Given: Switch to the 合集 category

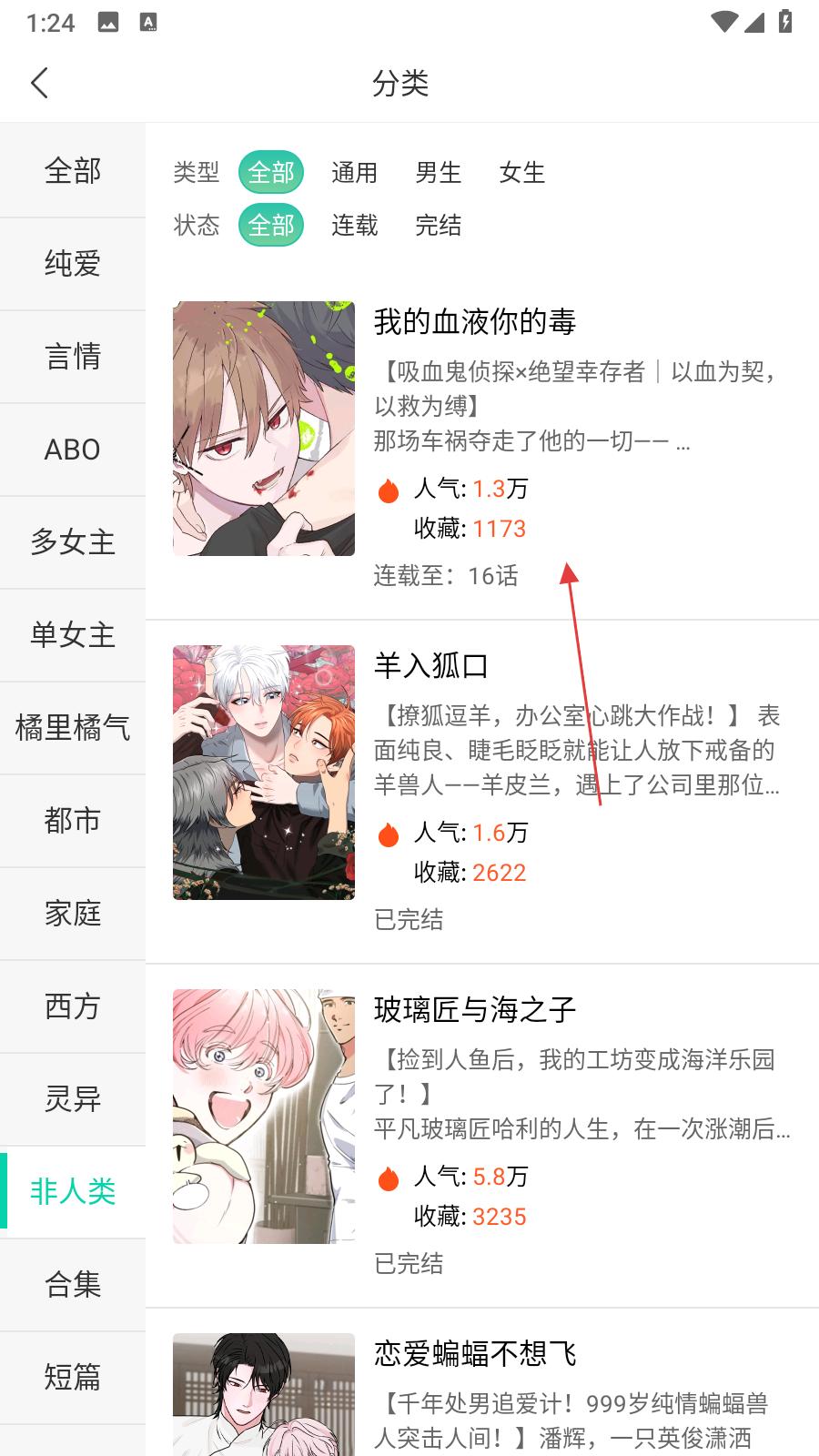Looking at the screenshot, I should click(73, 1285).
